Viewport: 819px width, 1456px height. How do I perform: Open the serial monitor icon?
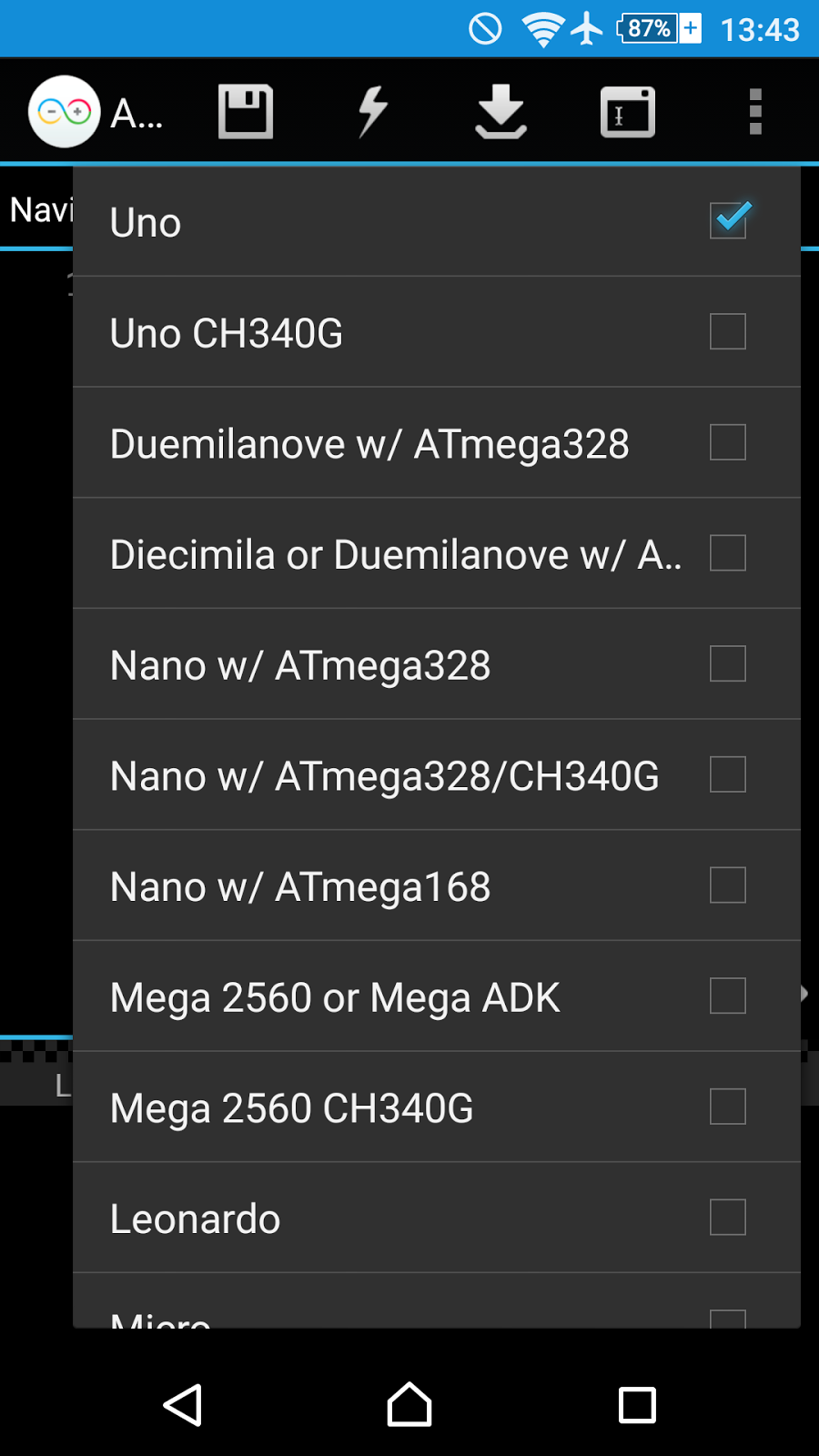[628, 112]
